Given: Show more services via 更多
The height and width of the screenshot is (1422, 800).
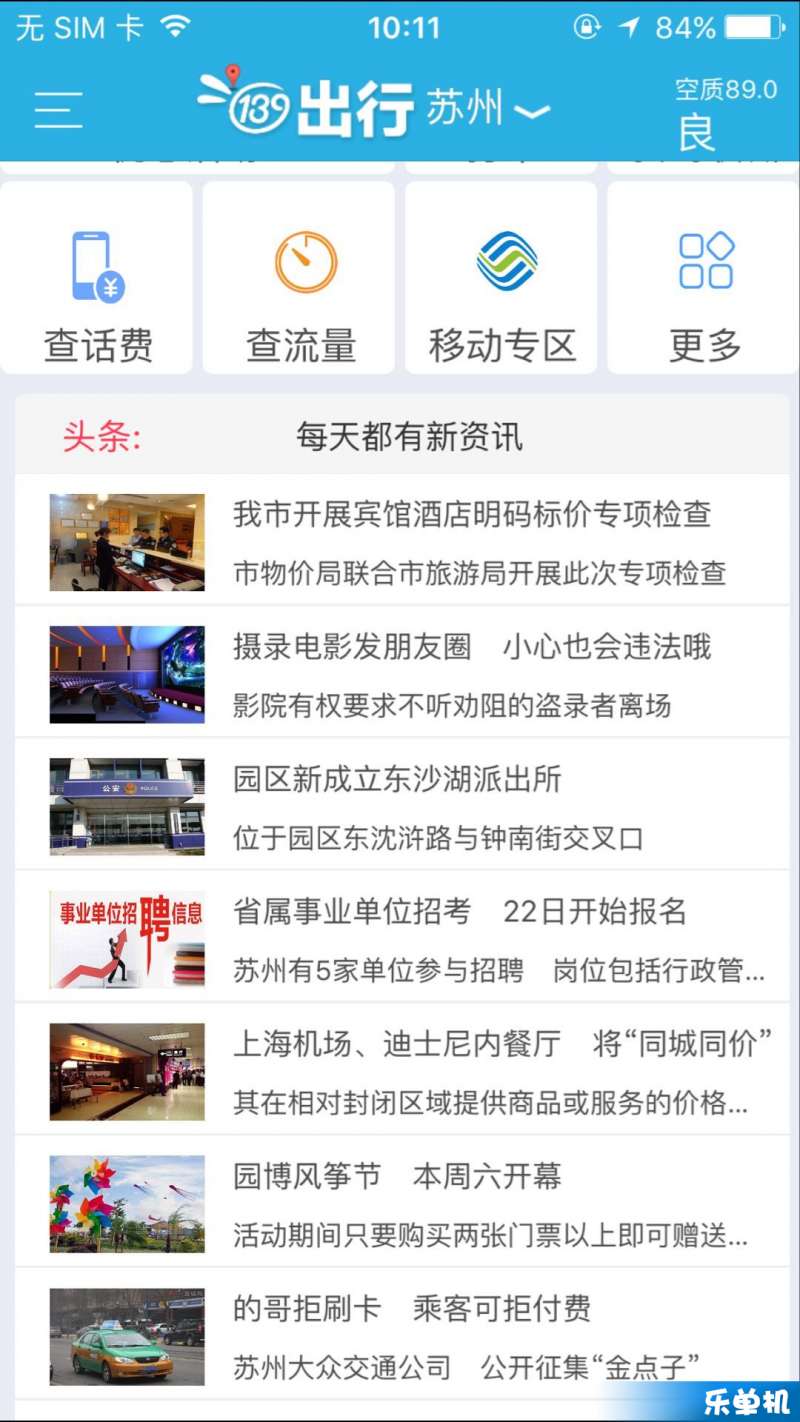Looking at the screenshot, I should tap(704, 278).
